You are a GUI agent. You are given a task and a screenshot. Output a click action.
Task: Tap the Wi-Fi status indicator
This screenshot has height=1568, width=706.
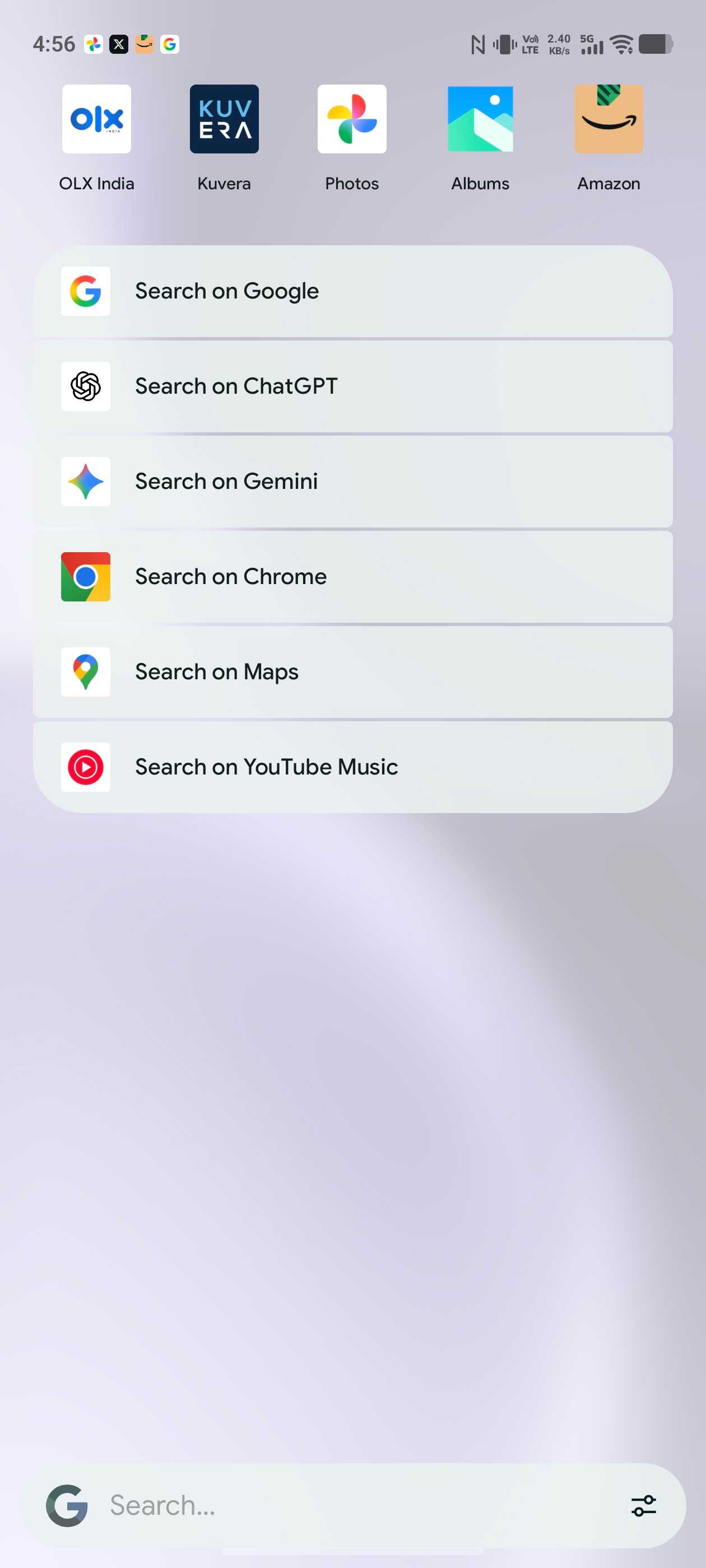coord(623,44)
